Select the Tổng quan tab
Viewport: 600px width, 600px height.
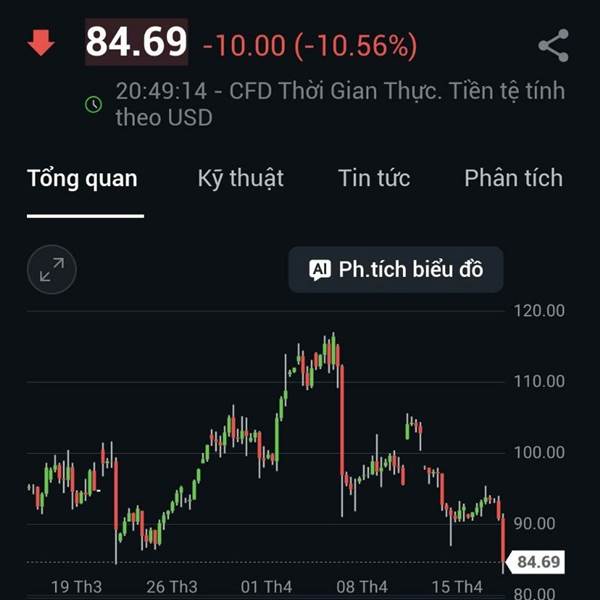click(x=82, y=179)
